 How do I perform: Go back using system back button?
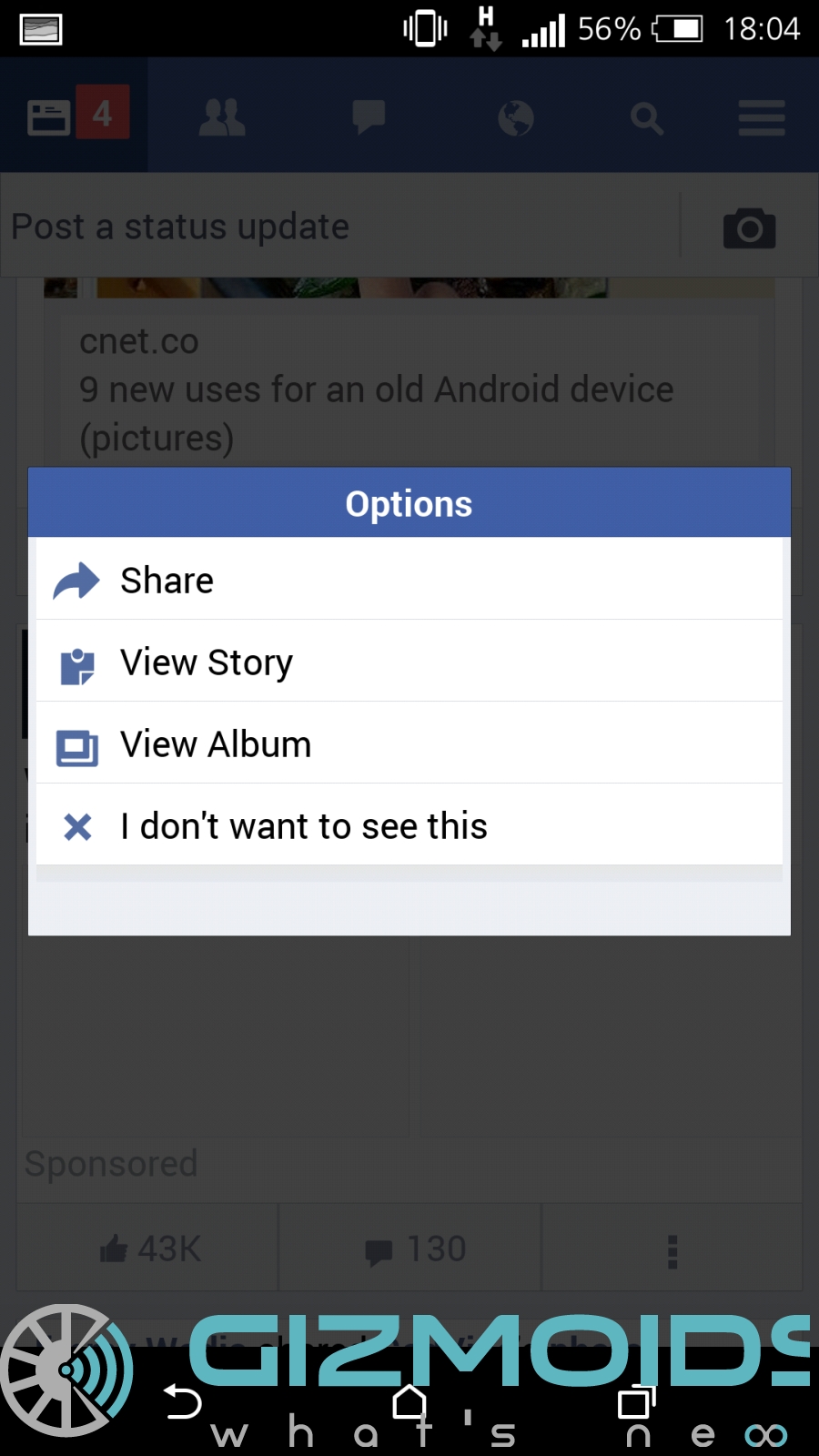click(183, 1401)
